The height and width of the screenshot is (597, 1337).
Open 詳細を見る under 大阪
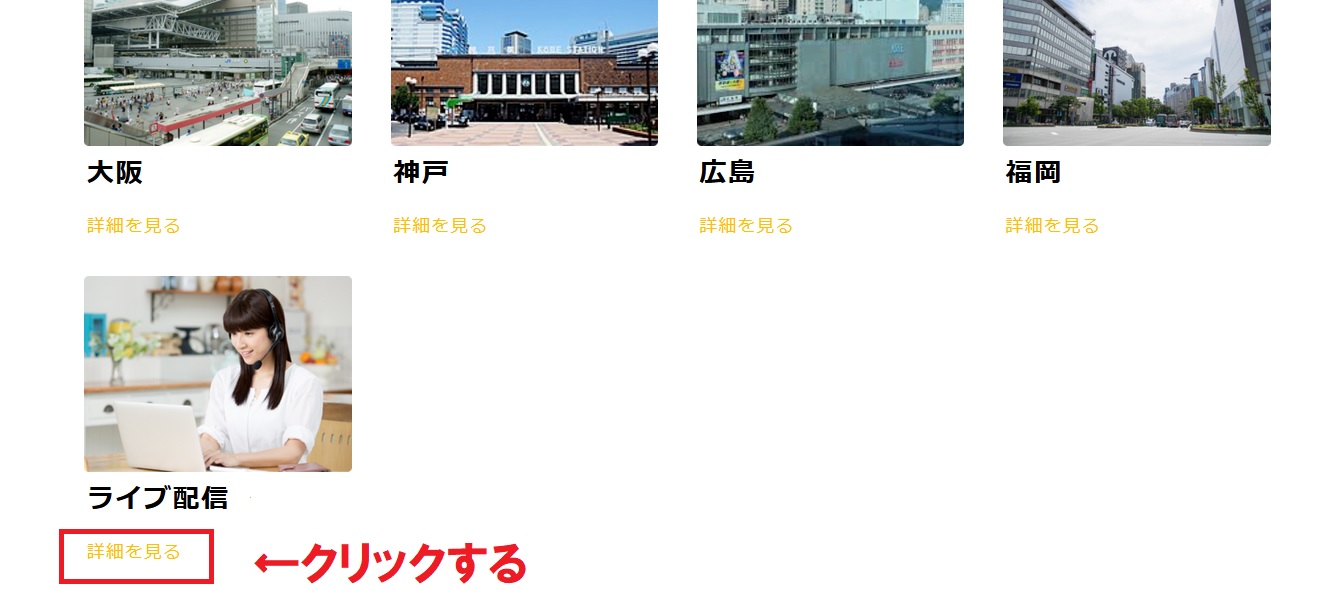tap(134, 226)
